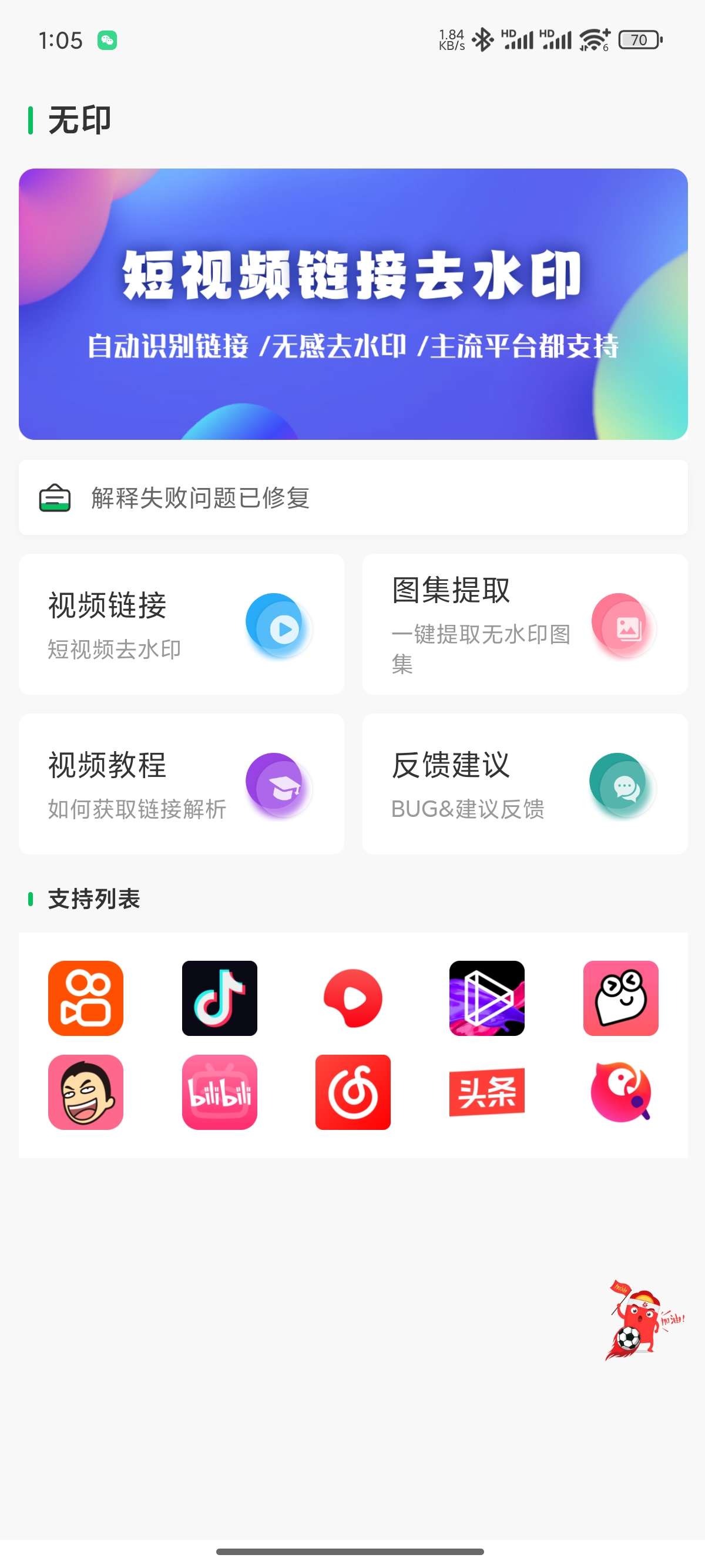
Task: Tap the red and purple Quanmin K歌 icon
Action: (620, 1092)
